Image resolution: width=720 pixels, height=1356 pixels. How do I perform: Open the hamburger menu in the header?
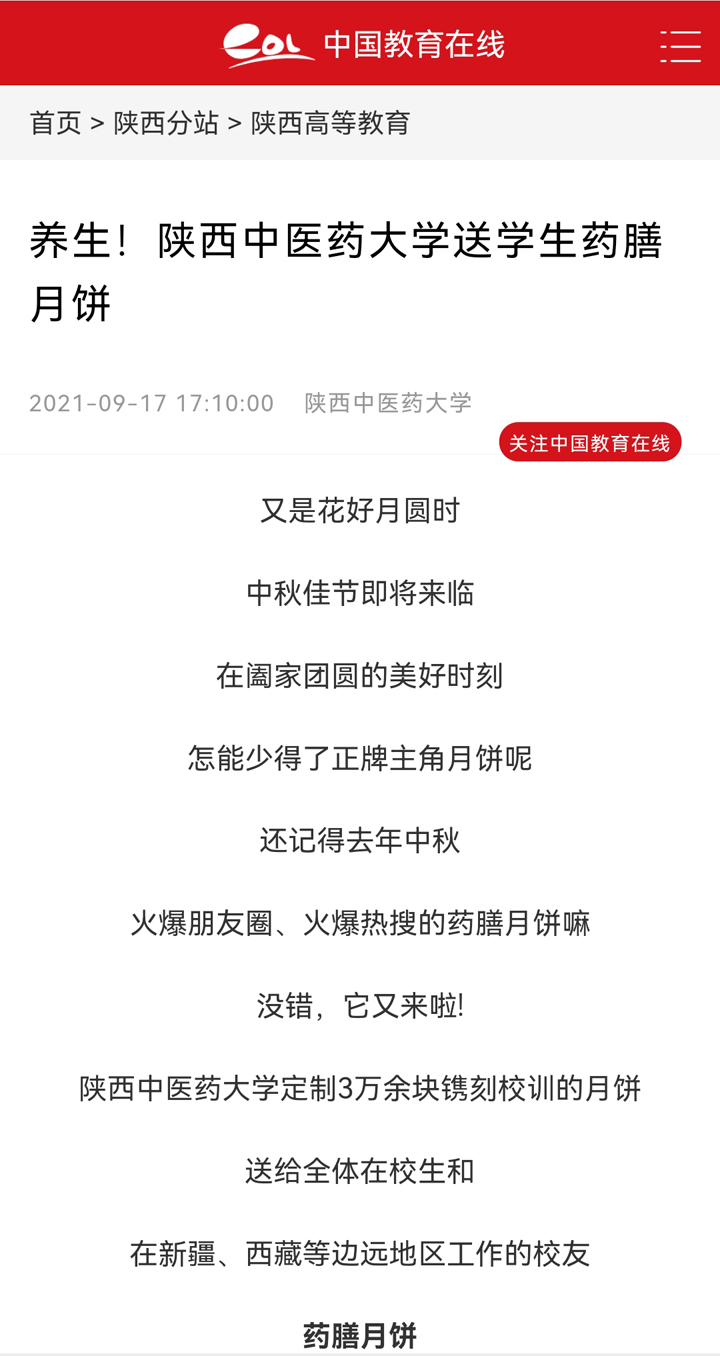pos(680,46)
